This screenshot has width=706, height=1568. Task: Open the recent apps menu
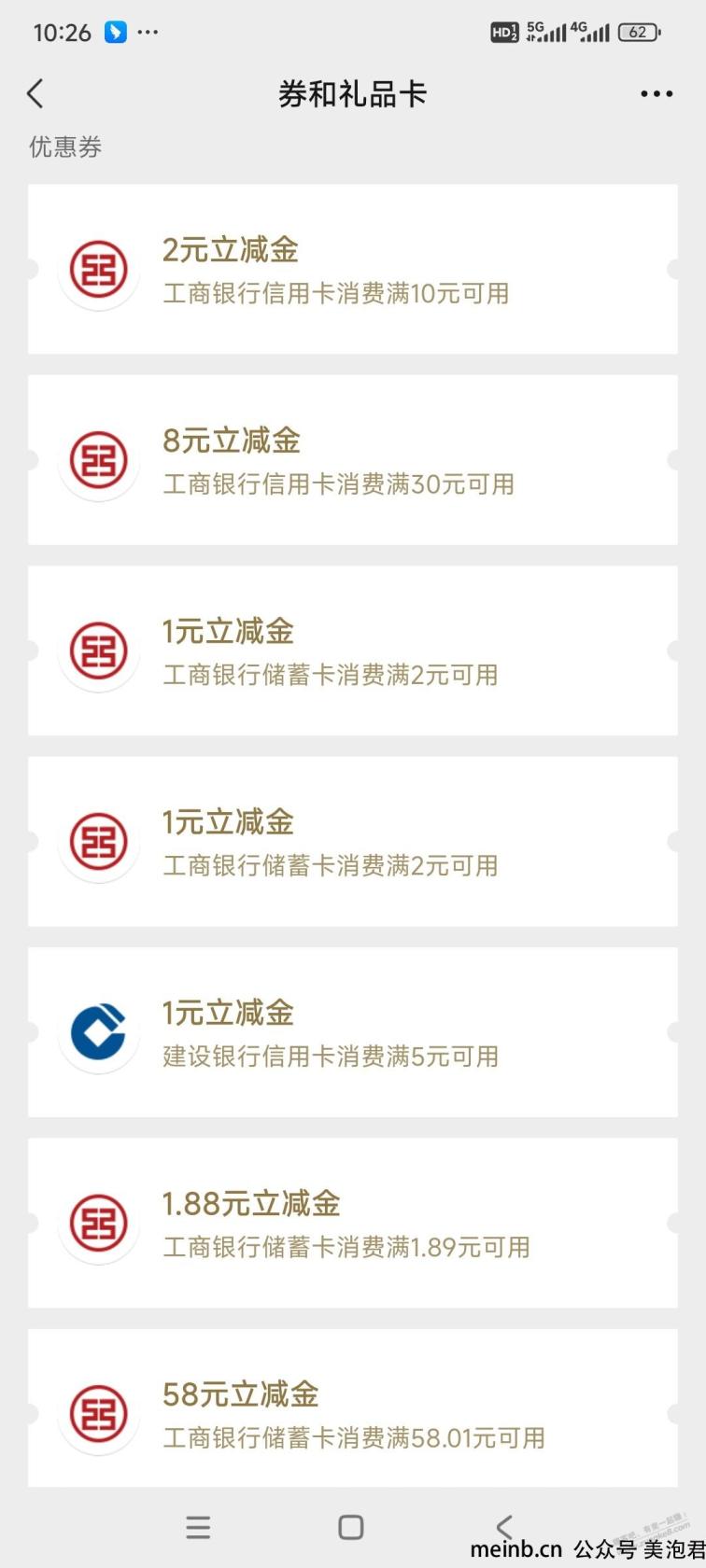coord(198,1527)
